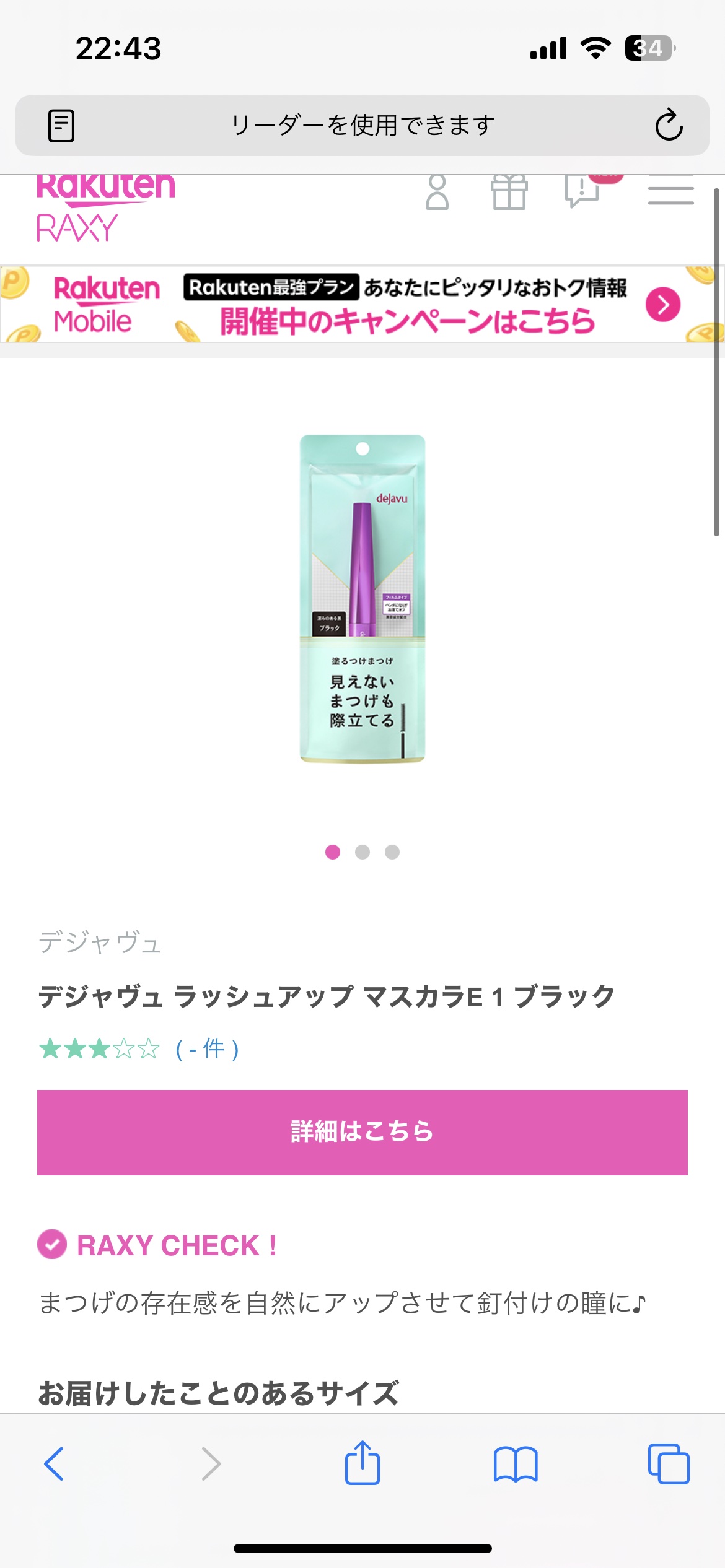
Task: Open the notices speech bubble icon
Action: tap(582, 191)
